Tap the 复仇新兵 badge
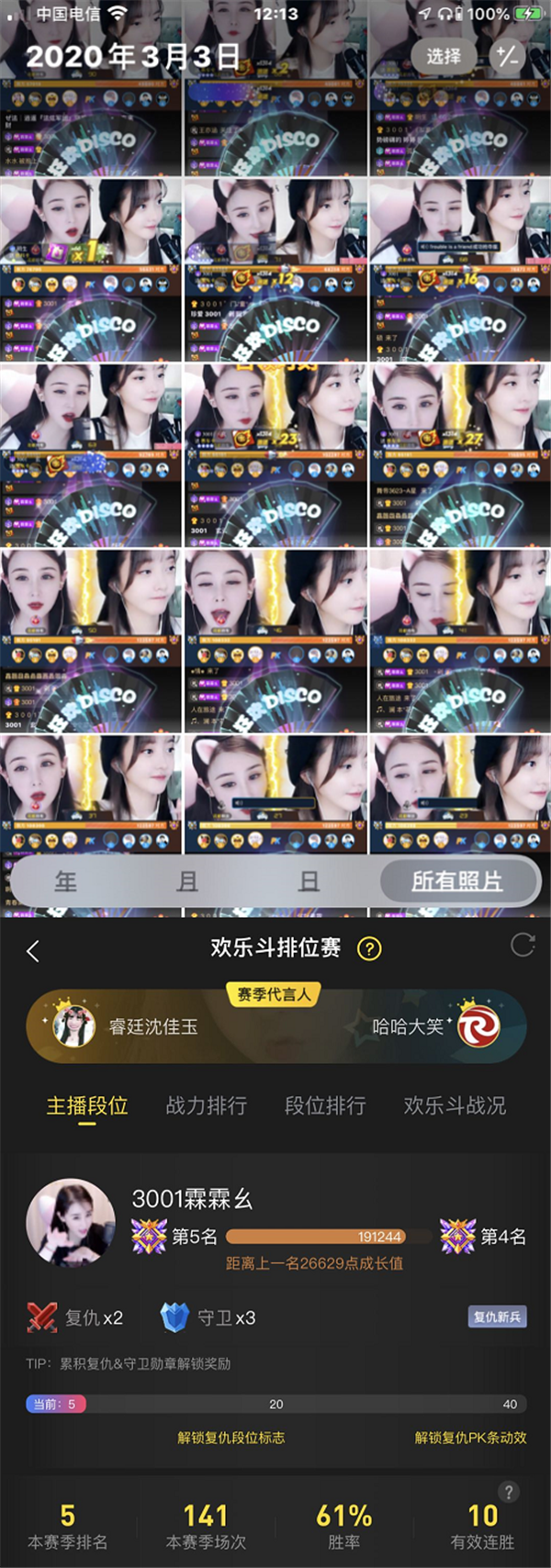This screenshot has width=551, height=1568. tap(497, 1316)
